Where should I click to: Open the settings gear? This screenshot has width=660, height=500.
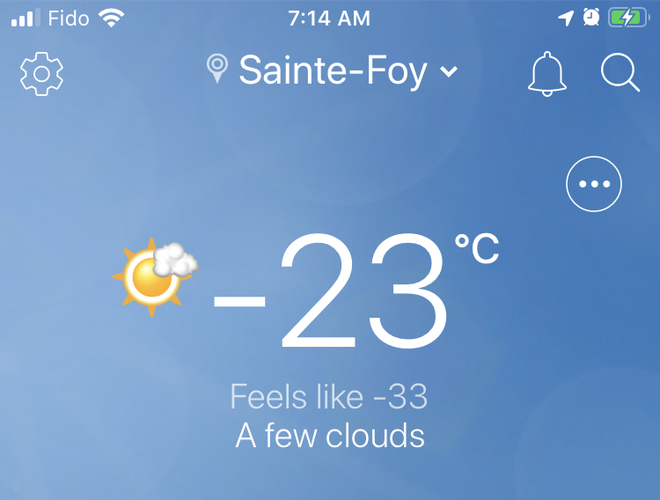(x=42, y=74)
